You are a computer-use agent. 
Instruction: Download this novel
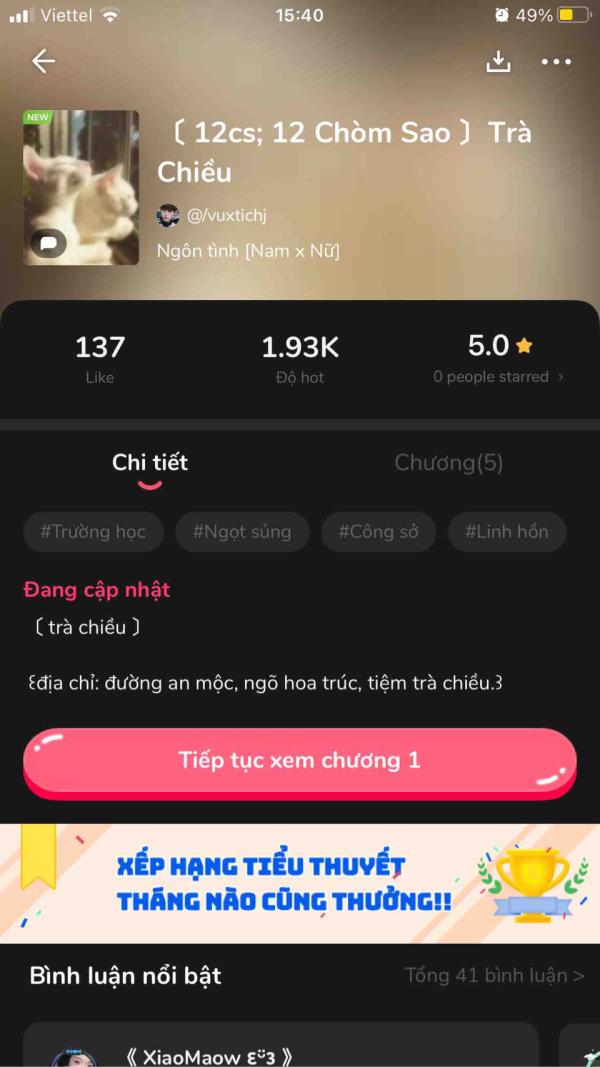(x=498, y=61)
